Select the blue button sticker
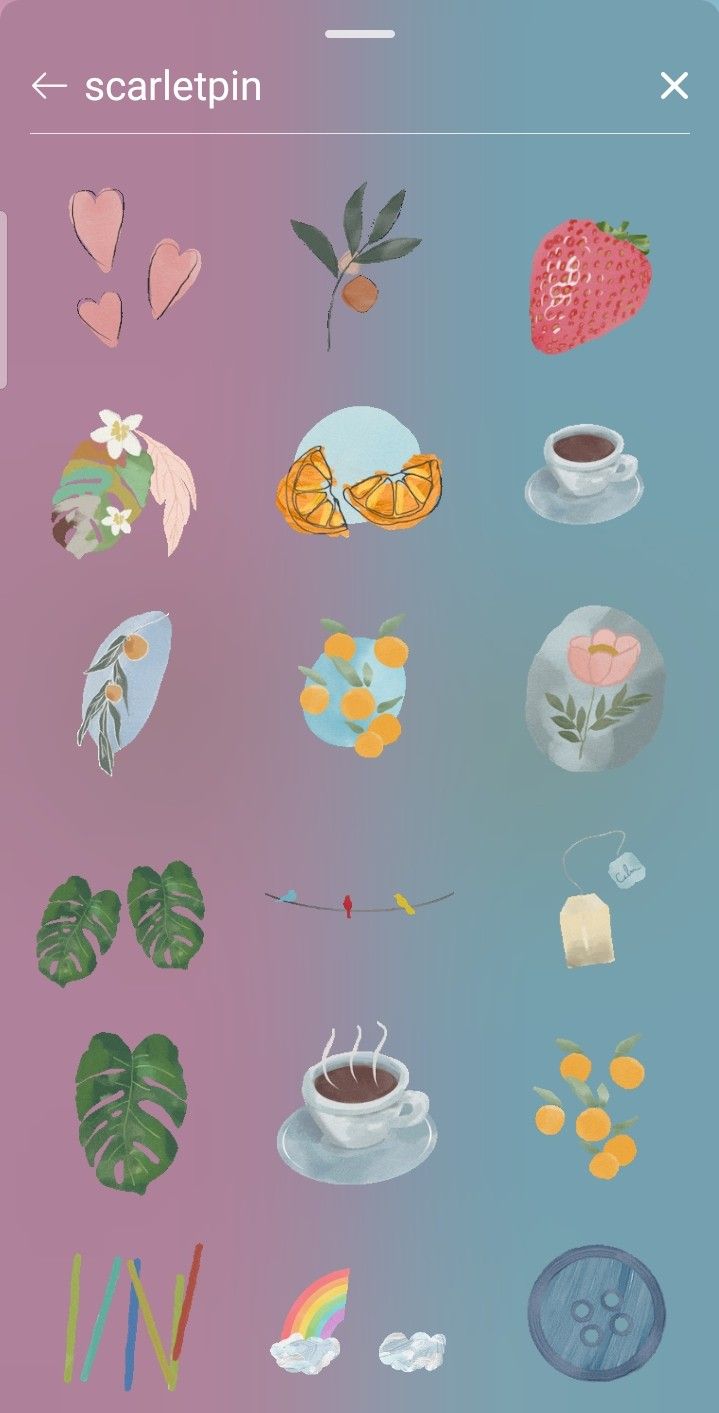The width and height of the screenshot is (719, 1413). (596, 1311)
